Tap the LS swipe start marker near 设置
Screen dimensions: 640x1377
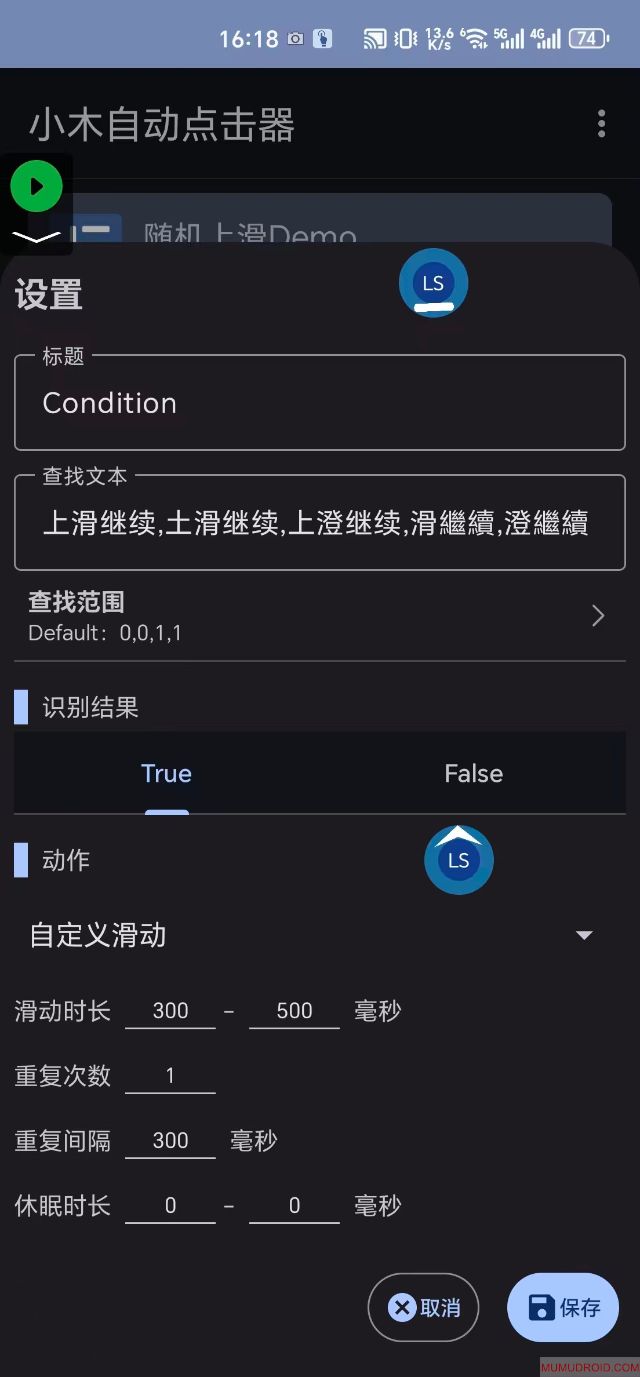pyautogui.click(x=433, y=283)
